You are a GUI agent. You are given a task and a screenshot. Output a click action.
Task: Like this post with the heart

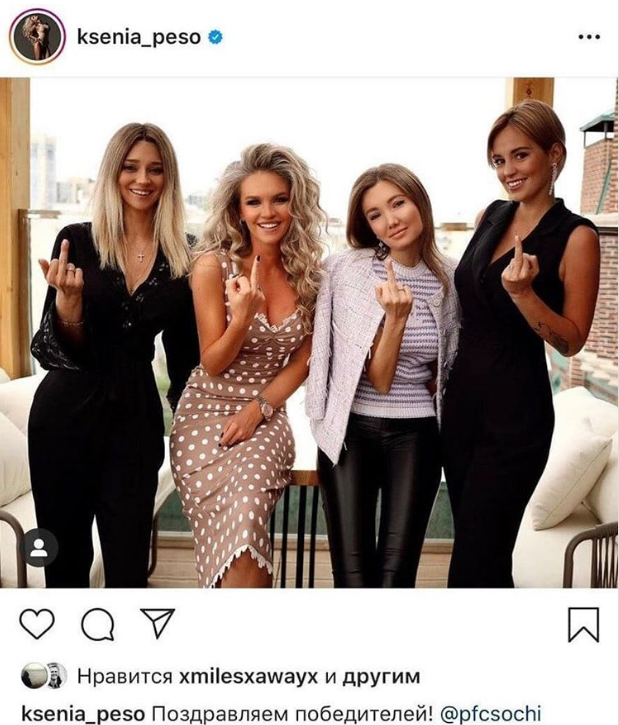37,624
